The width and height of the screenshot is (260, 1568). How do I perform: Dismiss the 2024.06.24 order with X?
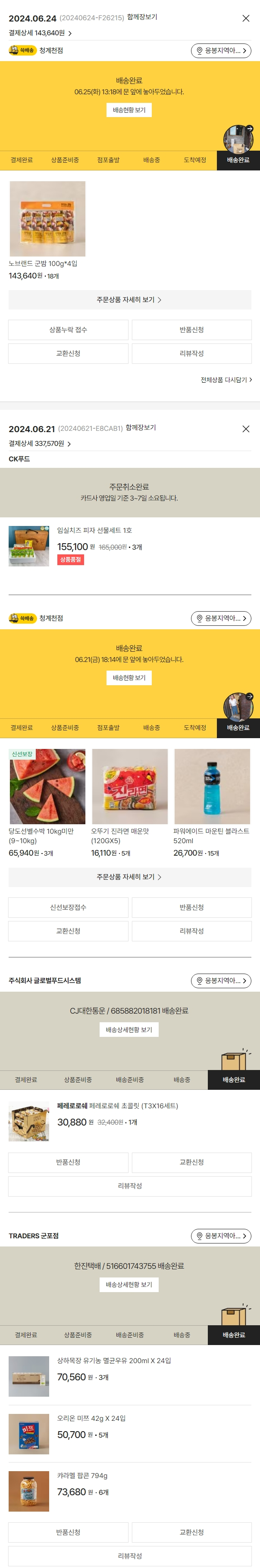click(x=246, y=18)
